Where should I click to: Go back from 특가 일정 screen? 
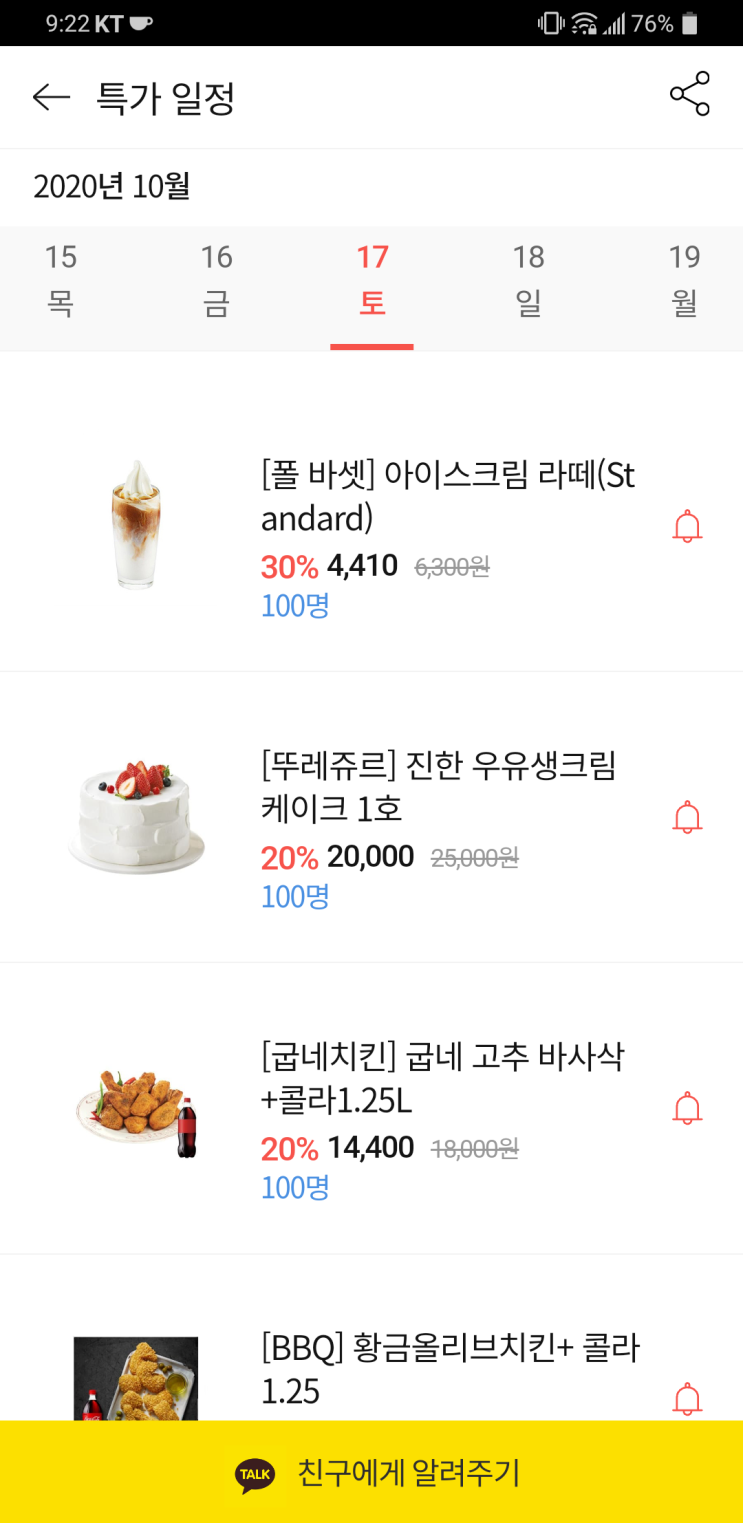[x=51, y=97]
